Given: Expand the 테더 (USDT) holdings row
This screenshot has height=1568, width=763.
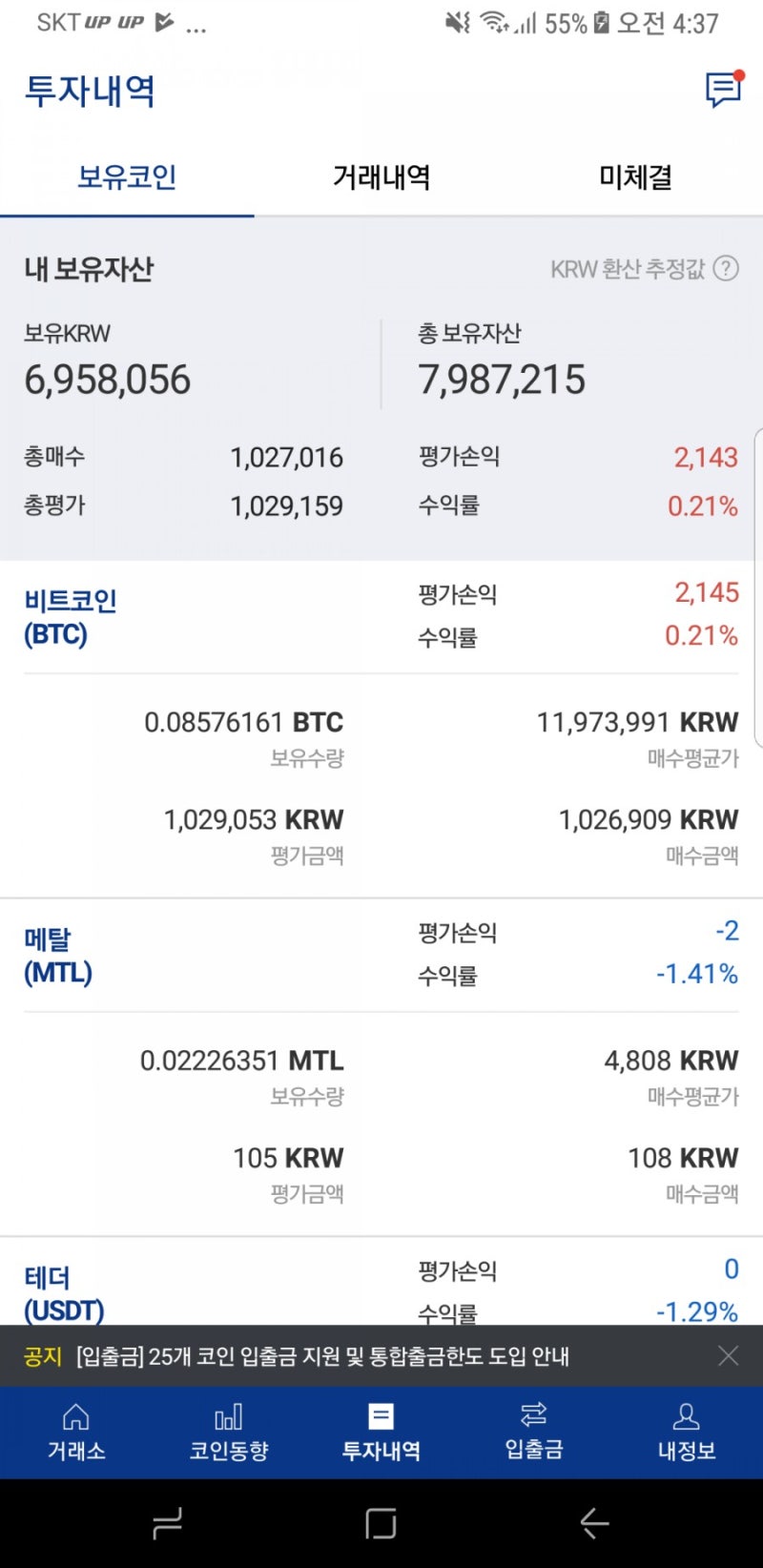Looking at the screenshot, I should [62, 1292].
